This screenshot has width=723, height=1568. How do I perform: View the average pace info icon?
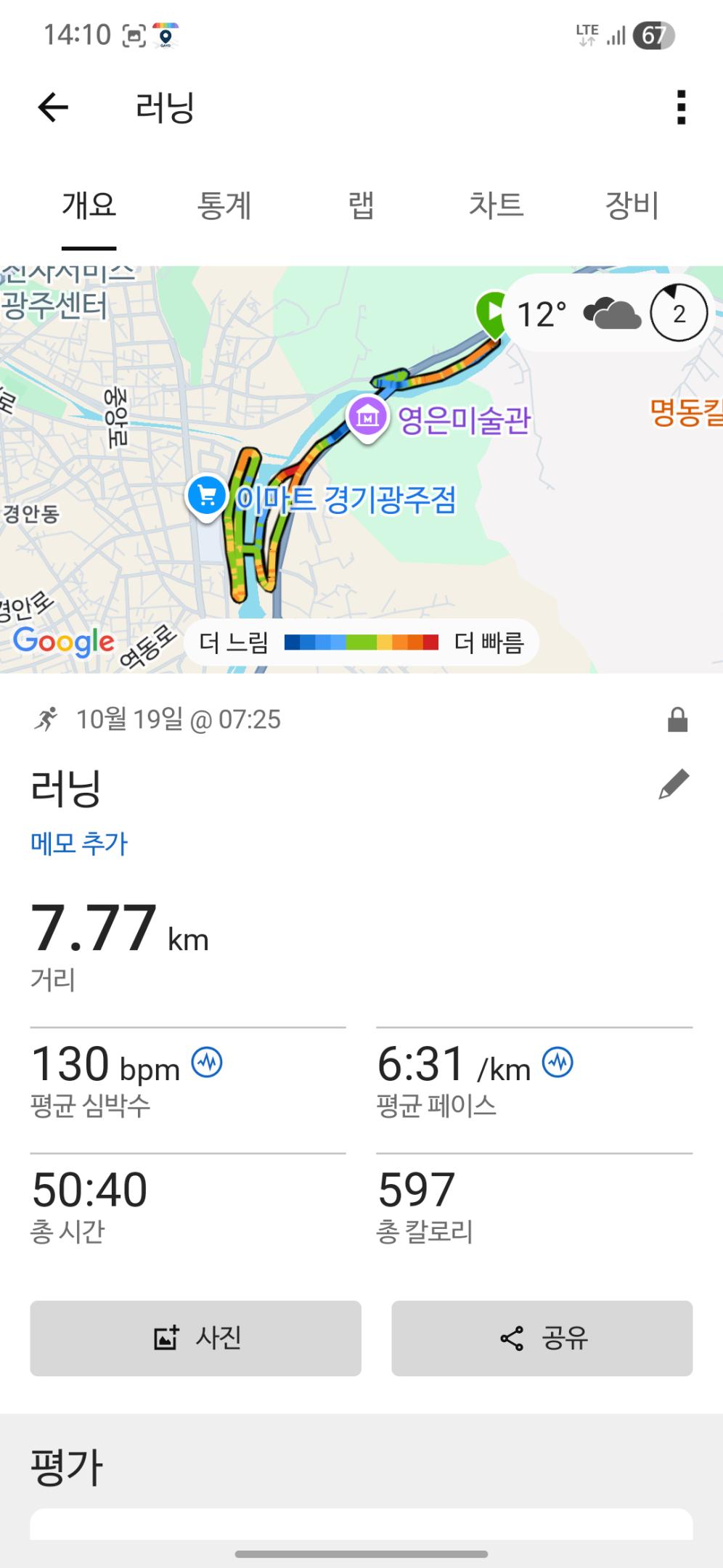click(558, 1063)
